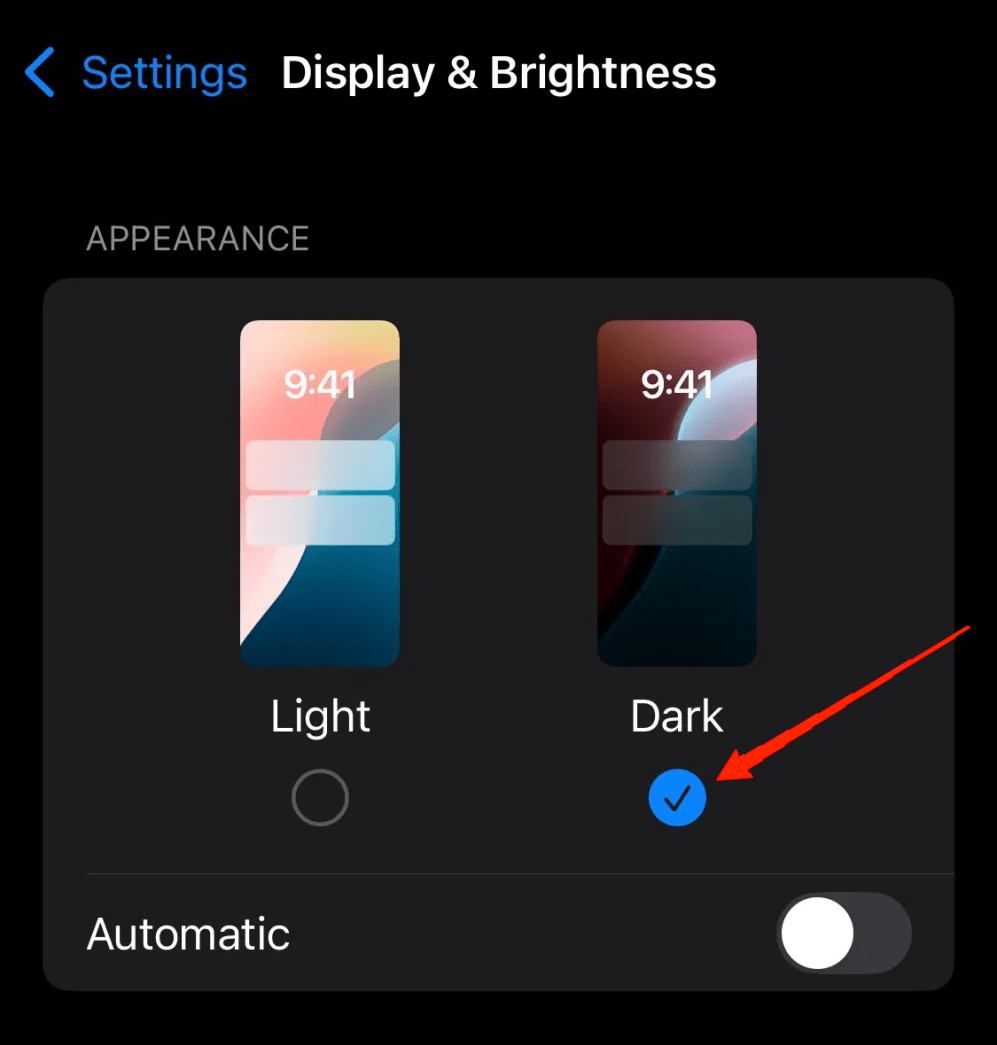Tap the Dark mode phone preview

[677, 493]
